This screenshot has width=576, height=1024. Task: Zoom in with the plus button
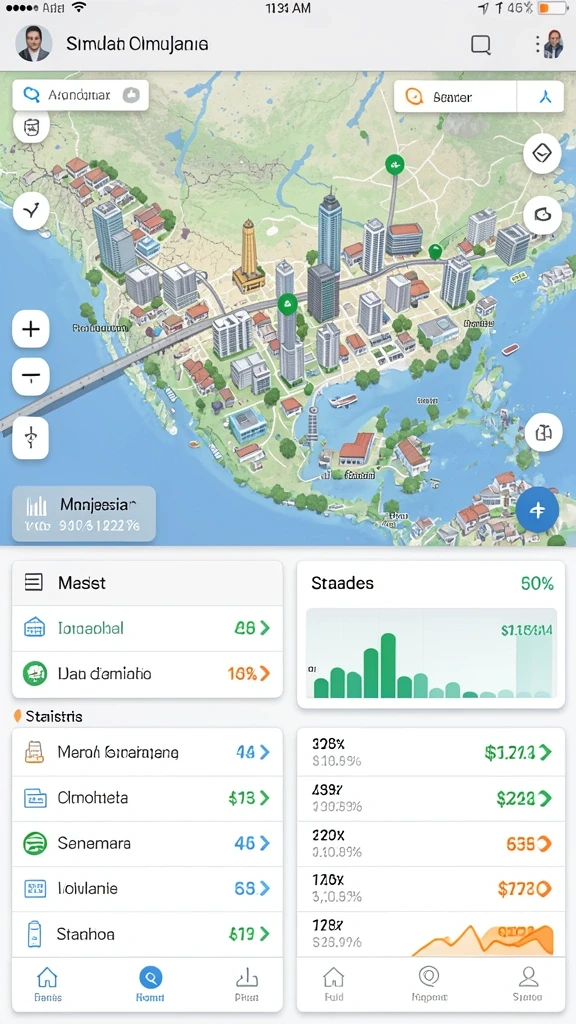click(x=31, y=328)
